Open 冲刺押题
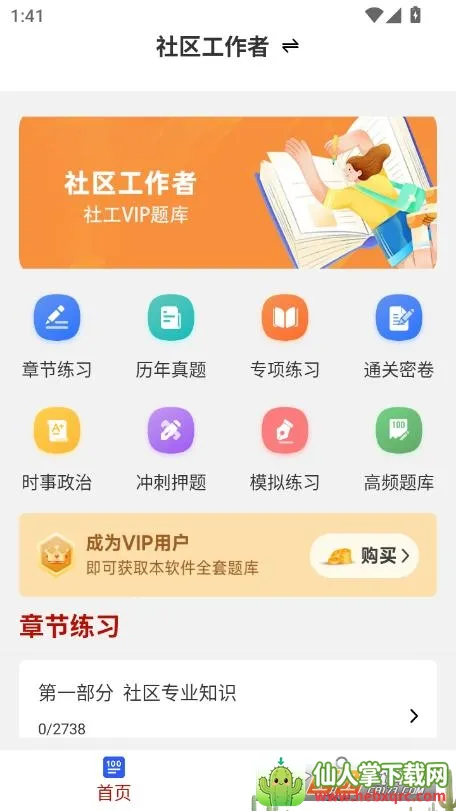The height and width of the screenshot is (811, 456). (171, 449)
